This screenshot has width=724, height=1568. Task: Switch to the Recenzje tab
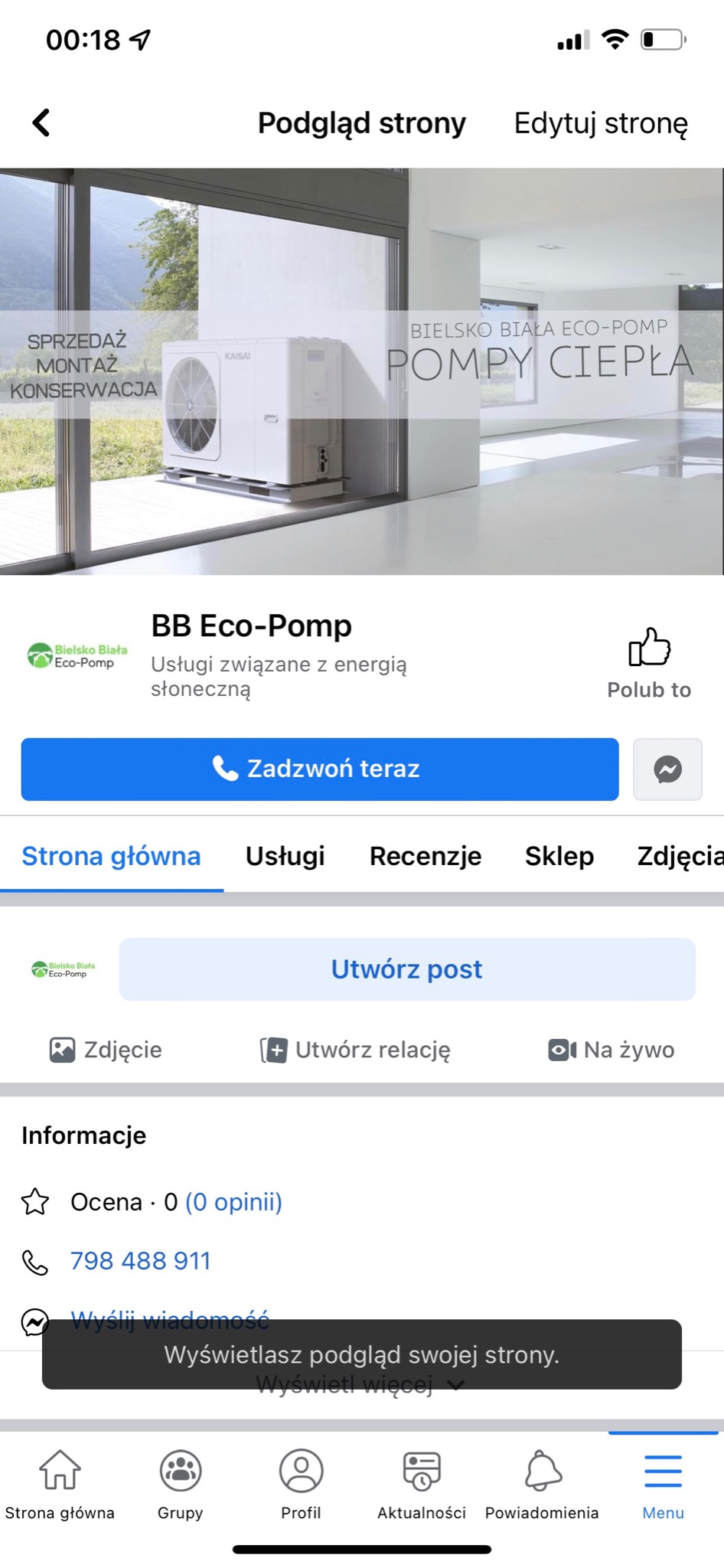(426, 856)
